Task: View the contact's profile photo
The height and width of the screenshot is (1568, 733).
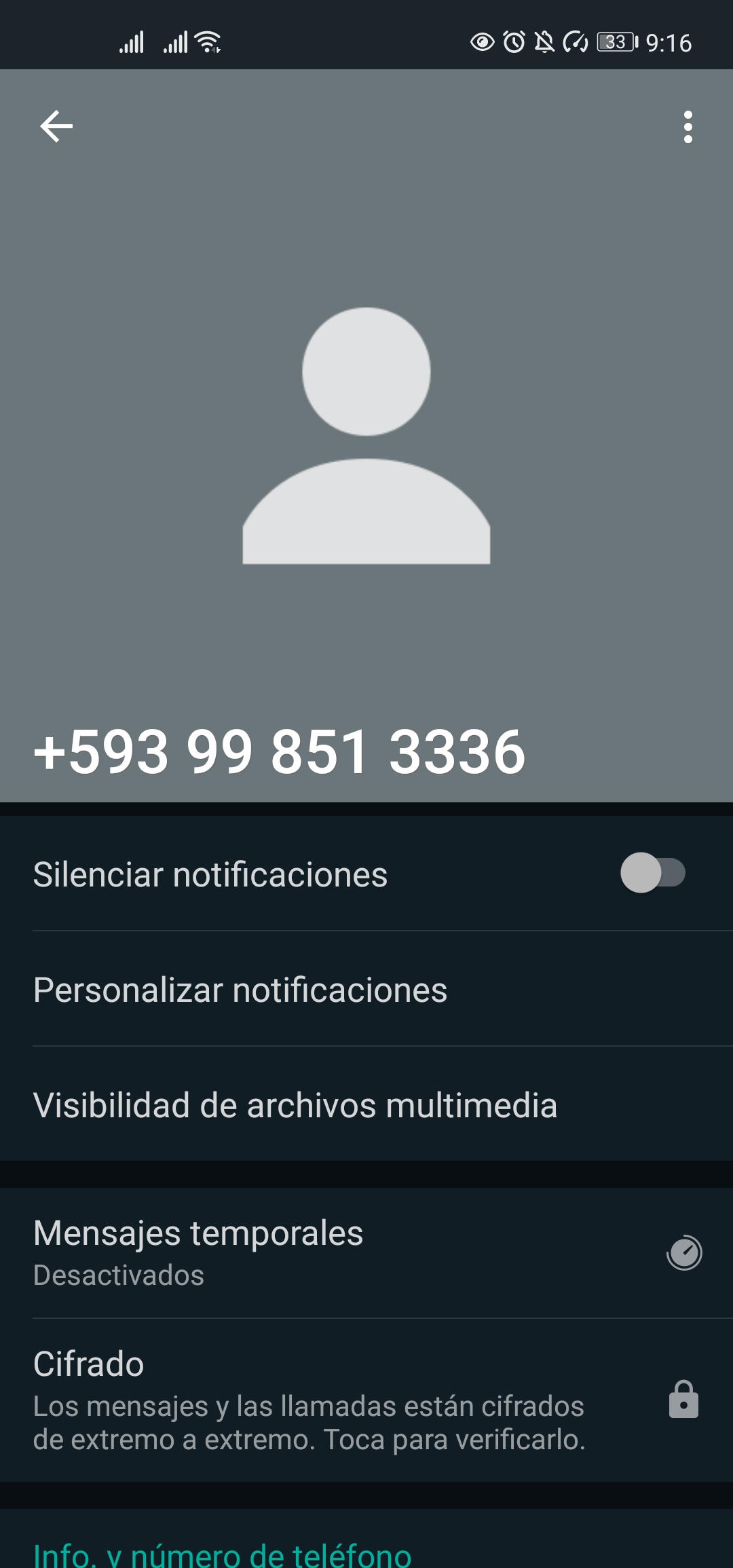Action: (366, 436)
